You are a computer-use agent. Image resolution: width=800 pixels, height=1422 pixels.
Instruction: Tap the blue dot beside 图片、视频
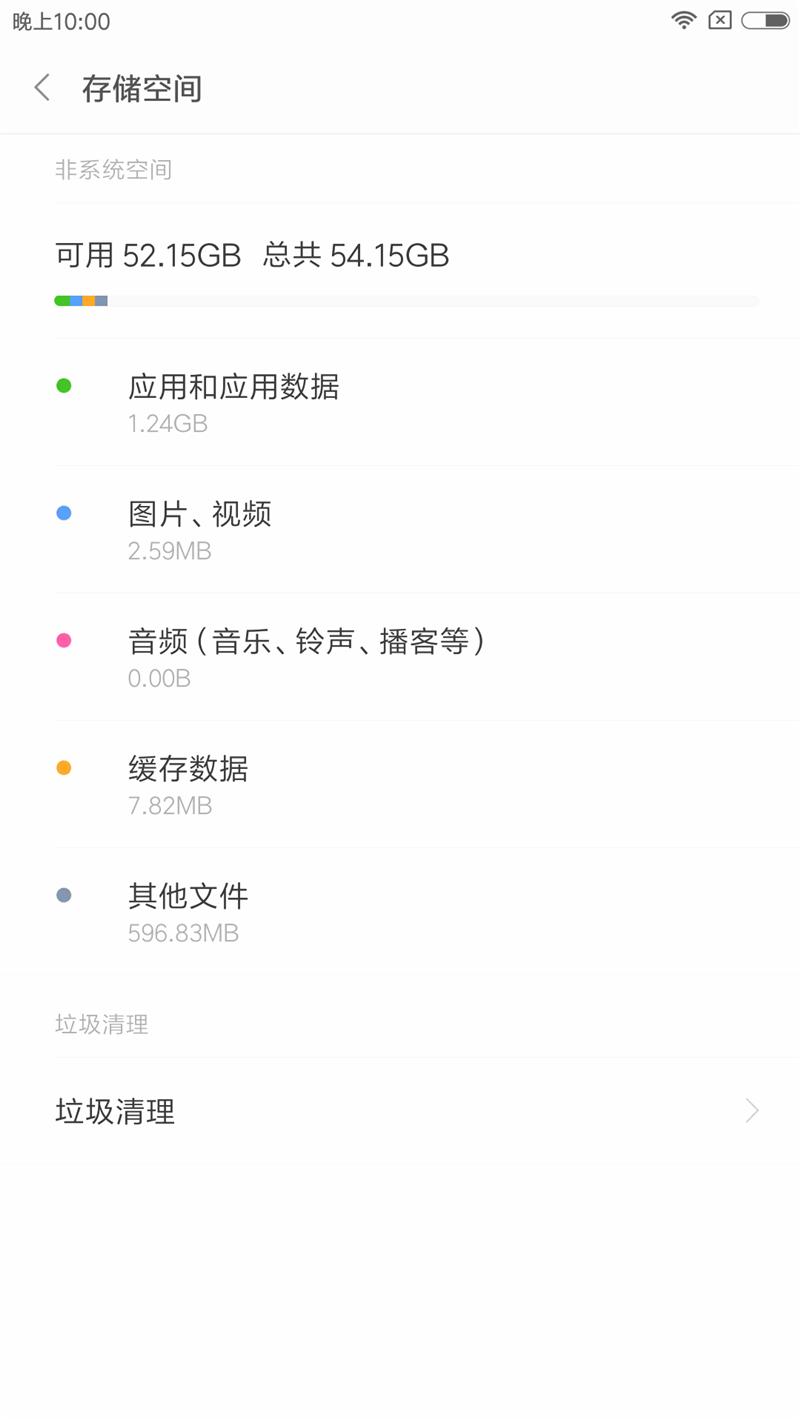click(64, 513)
